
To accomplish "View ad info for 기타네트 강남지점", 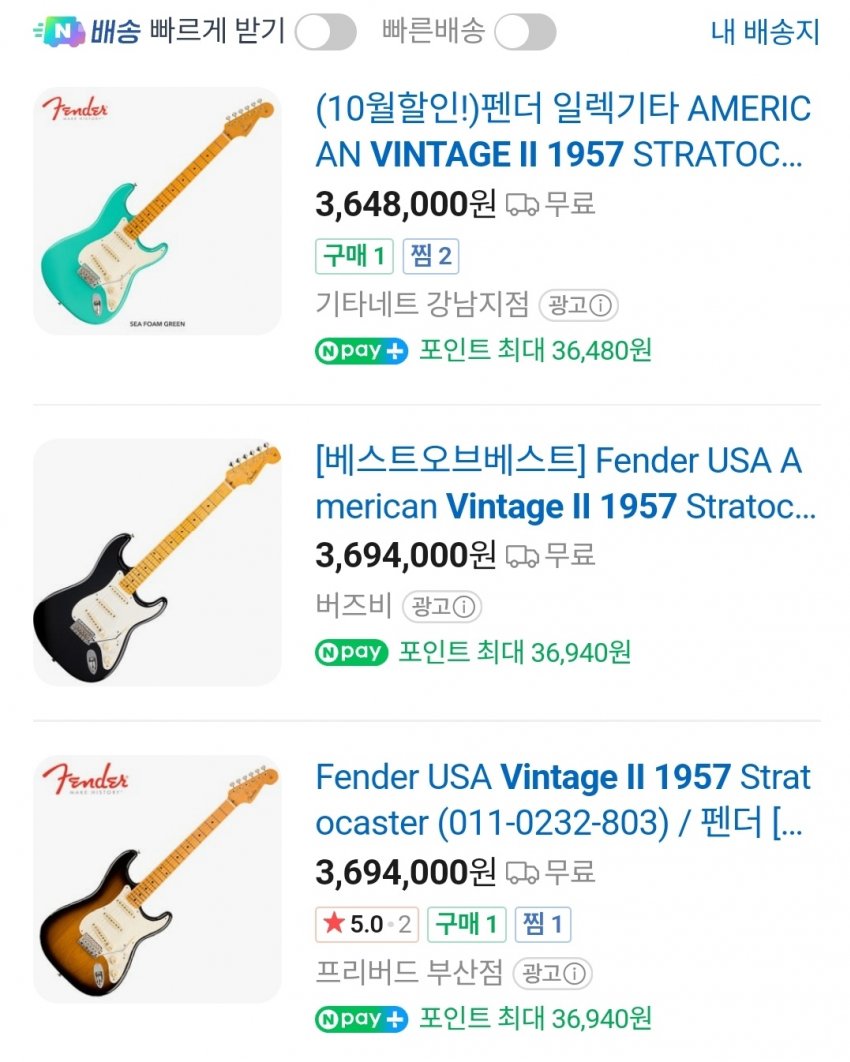I will pyautogui.click(x=578, y=305).
